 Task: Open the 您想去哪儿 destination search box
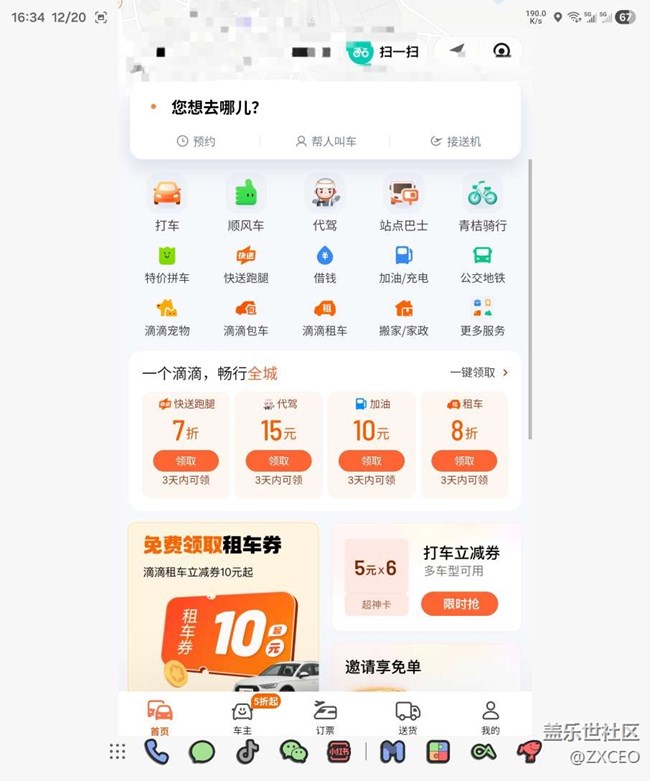pos(325,107)
